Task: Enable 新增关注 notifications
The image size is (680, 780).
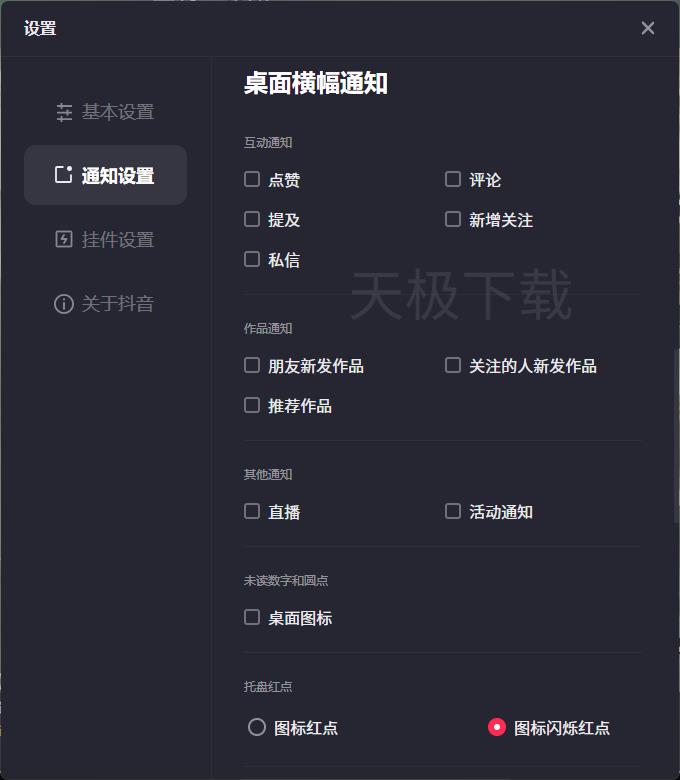Action: (x=453, y=219)
